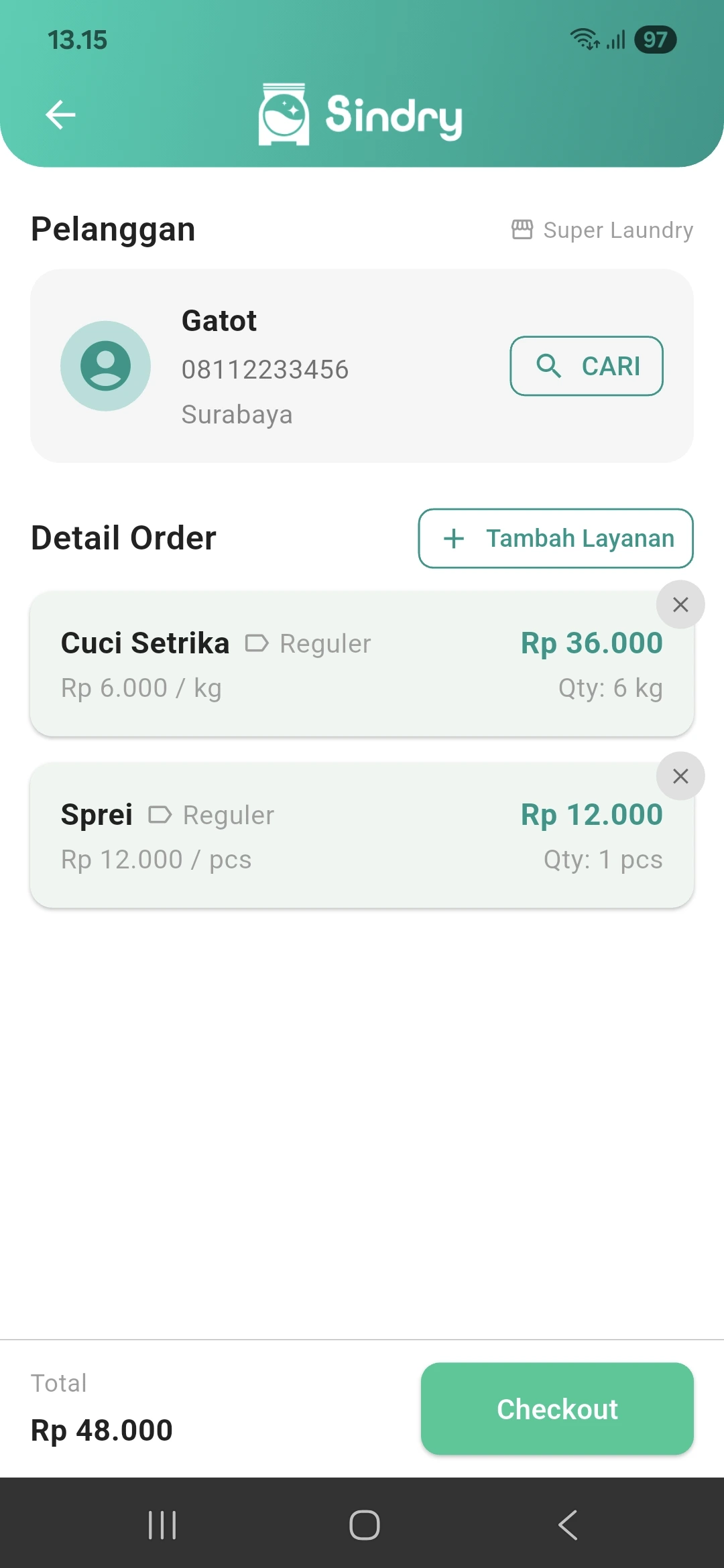Remove the Sprei order item
The height and width of the screenshot is (1568, 724).
click(x=680, y=776)
